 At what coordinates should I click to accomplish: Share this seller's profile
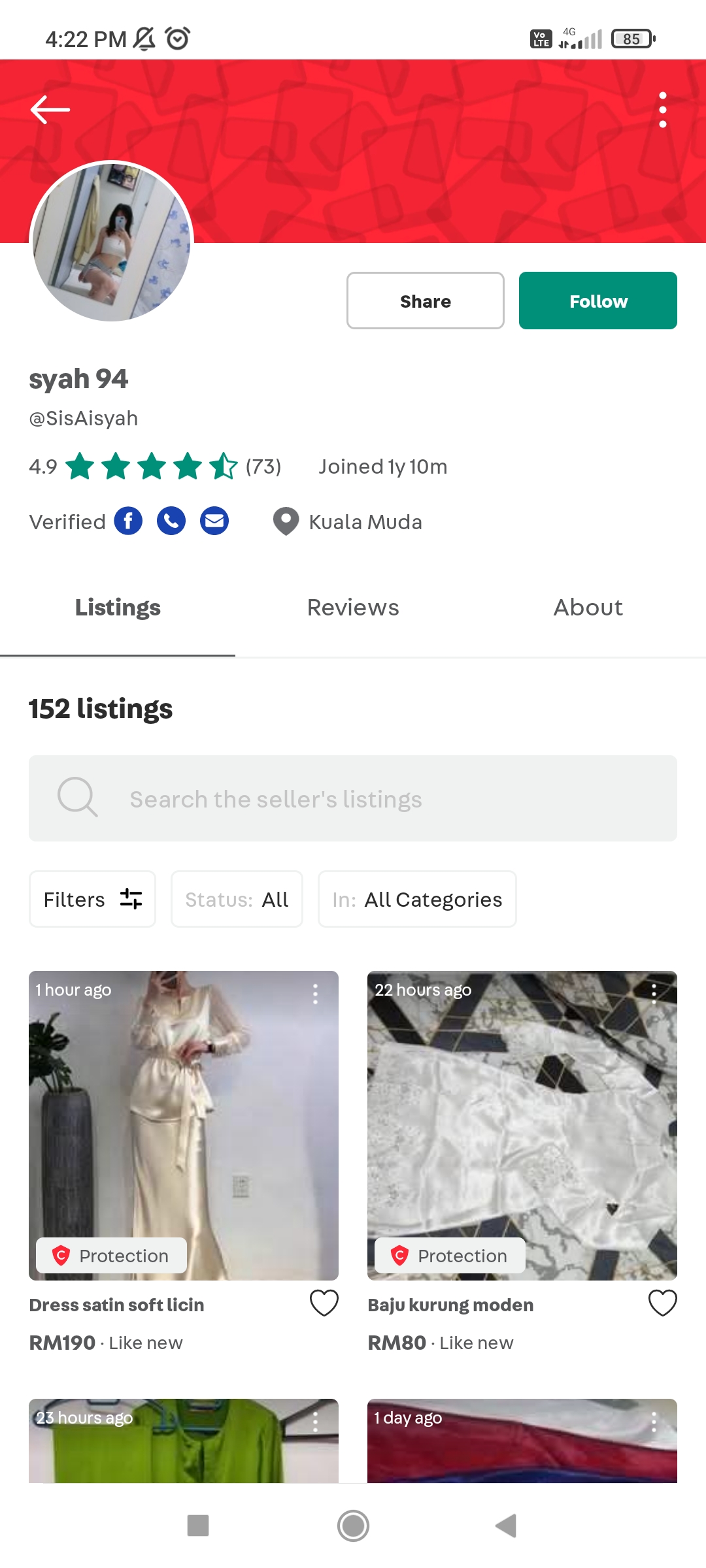coord(425,301)
